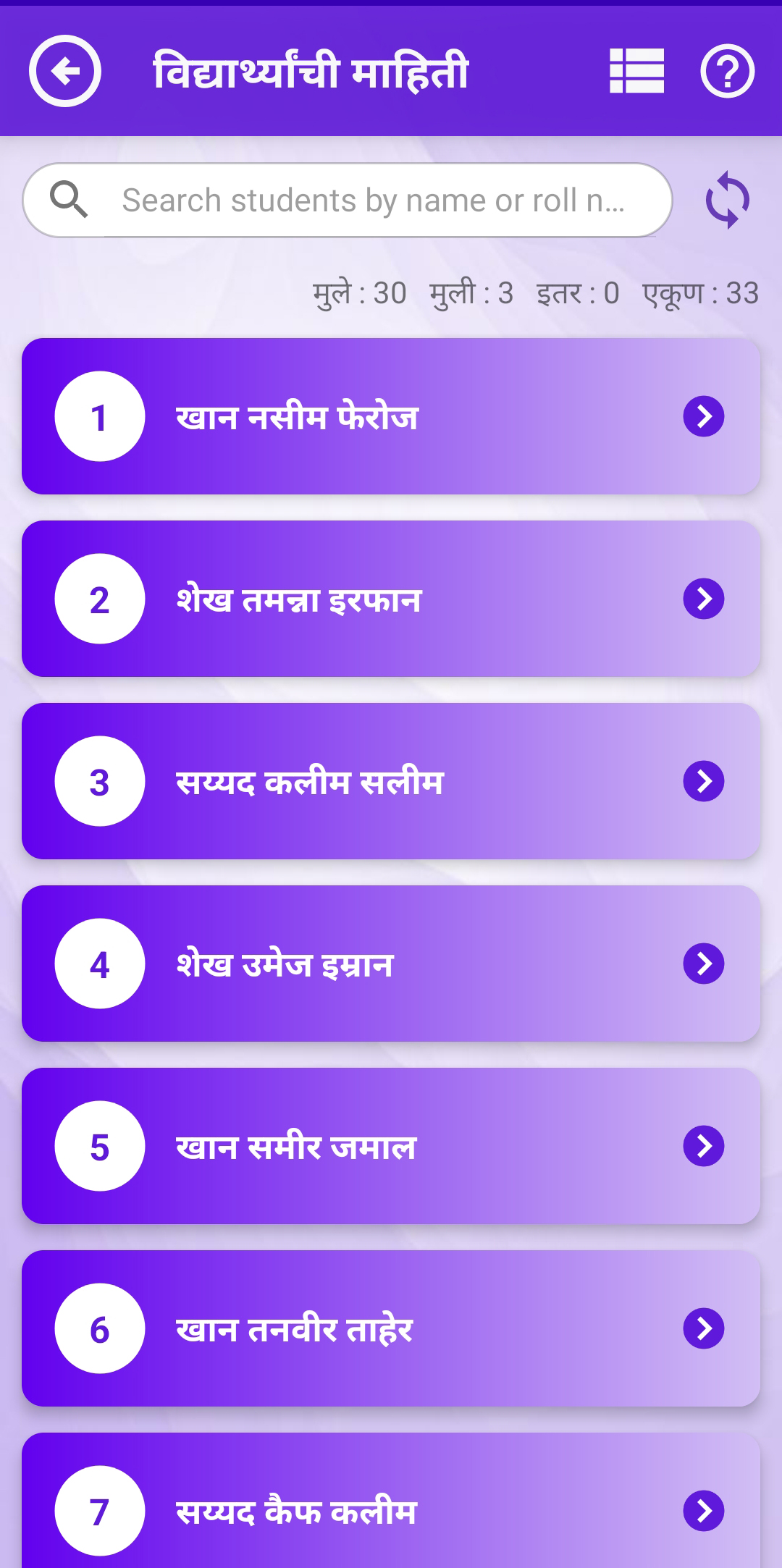Screen dimensions: 782x1568
Task: Switch to the list view layout
Action: [x=636, y=71]
